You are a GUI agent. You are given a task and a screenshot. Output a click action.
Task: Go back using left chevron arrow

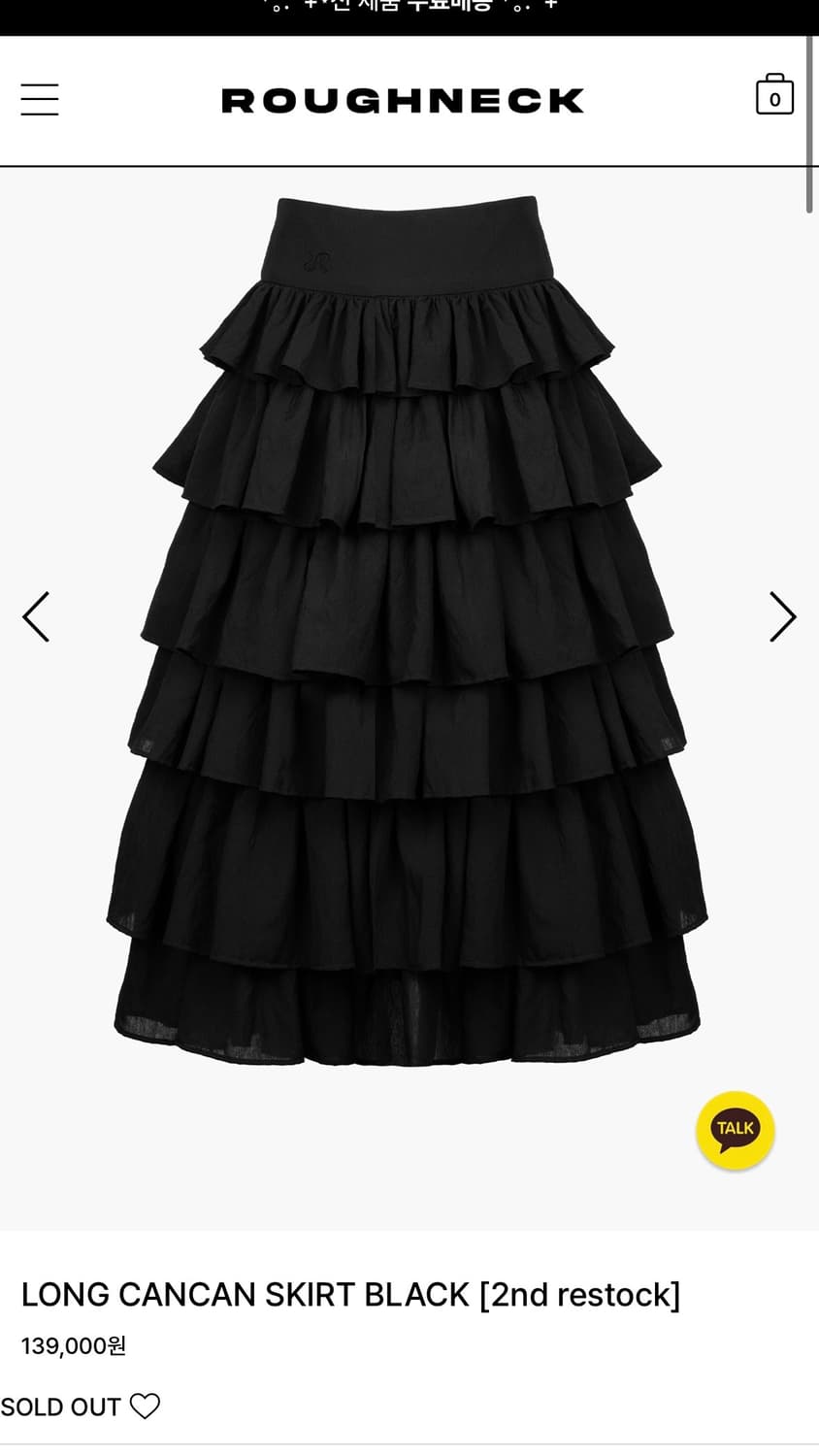36,616
